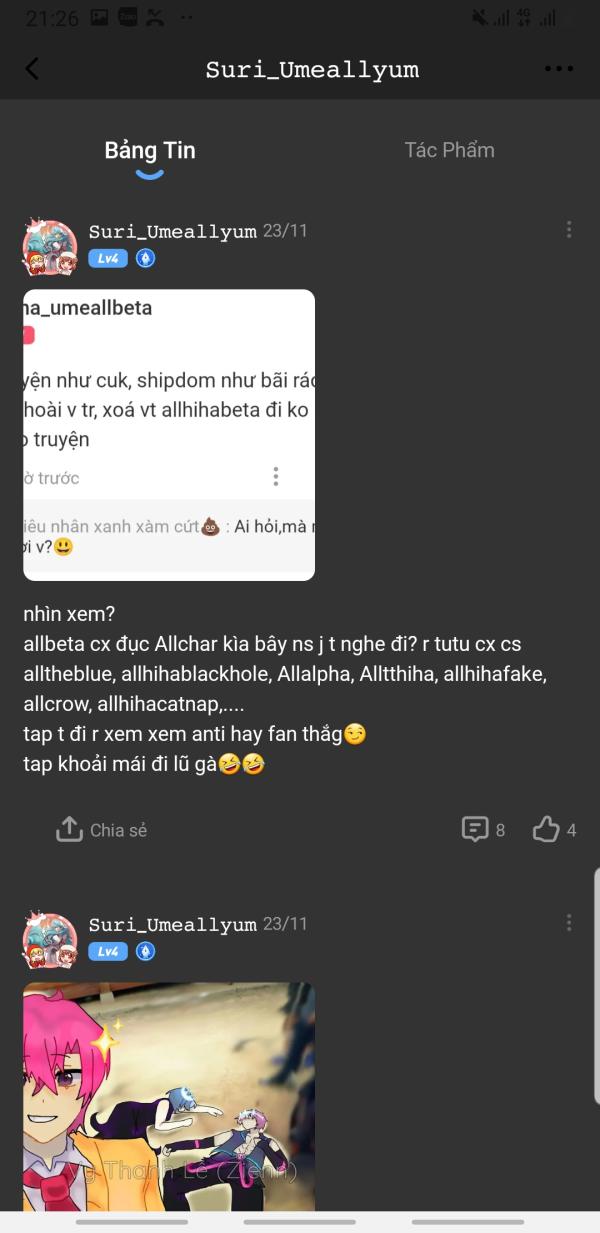
Task: Open the anime drawing in second post
Action: click(x=169, y=1098)
